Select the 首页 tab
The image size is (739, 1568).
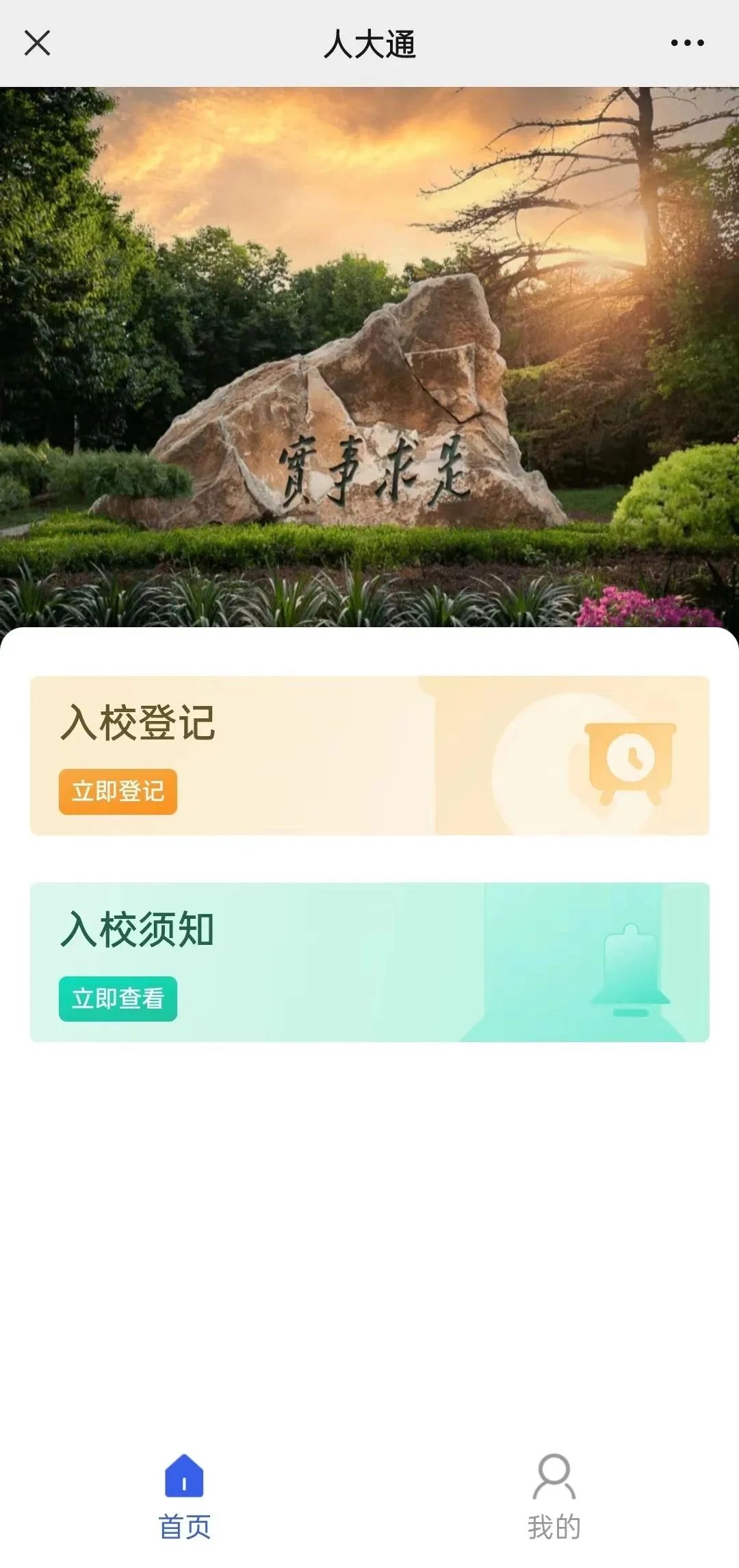click(x=184, y=1495)
